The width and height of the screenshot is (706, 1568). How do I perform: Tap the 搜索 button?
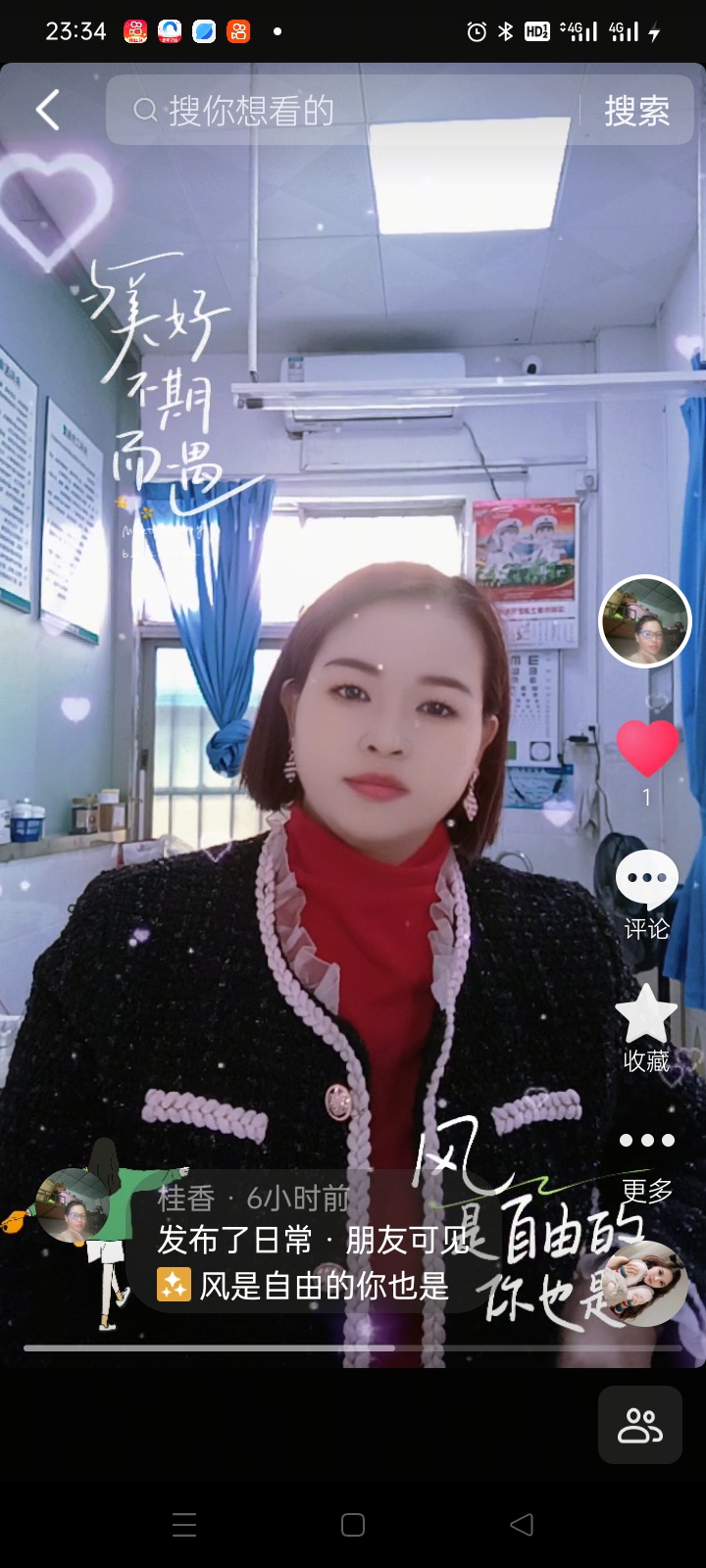637,111
